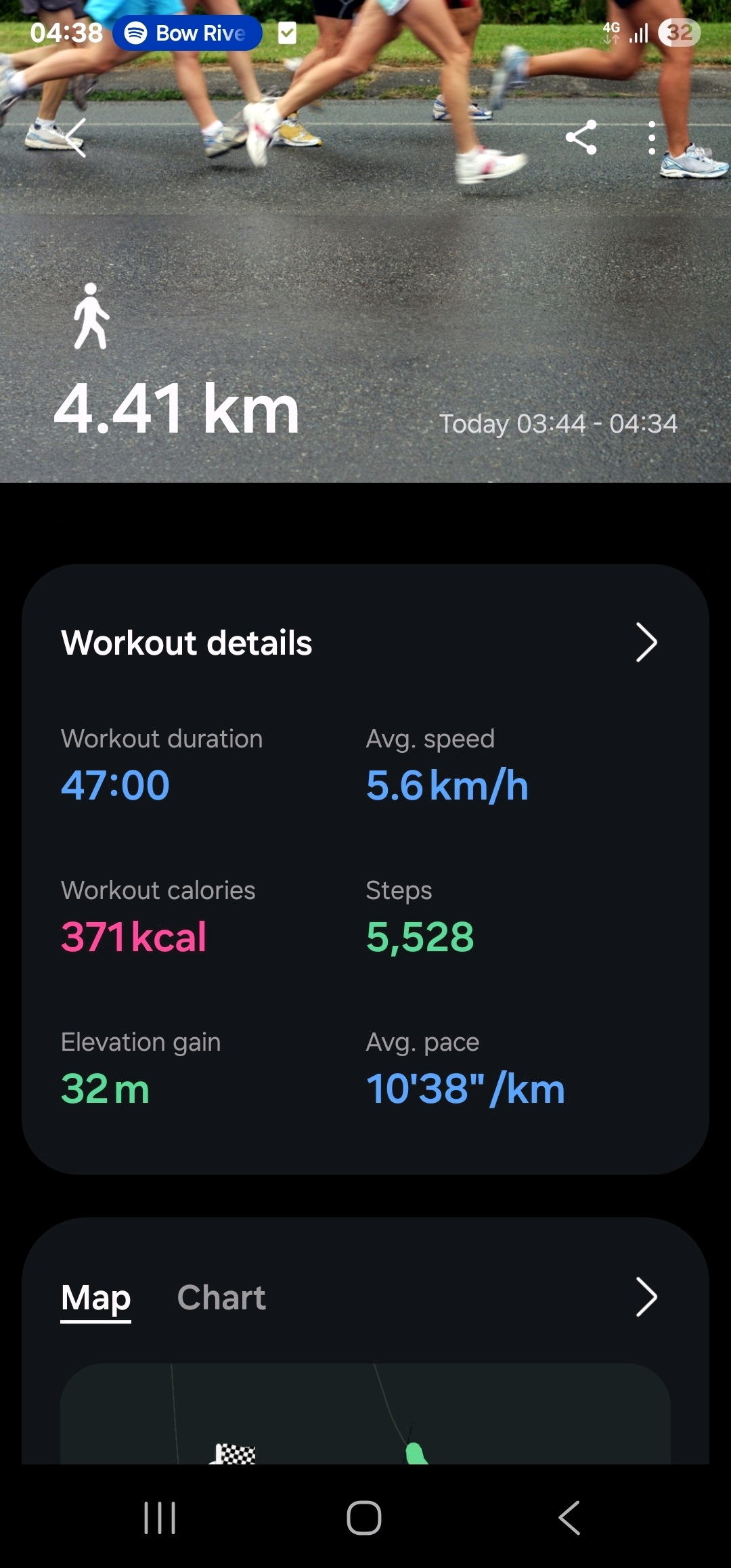Open the route map preview

point(365,1415)
